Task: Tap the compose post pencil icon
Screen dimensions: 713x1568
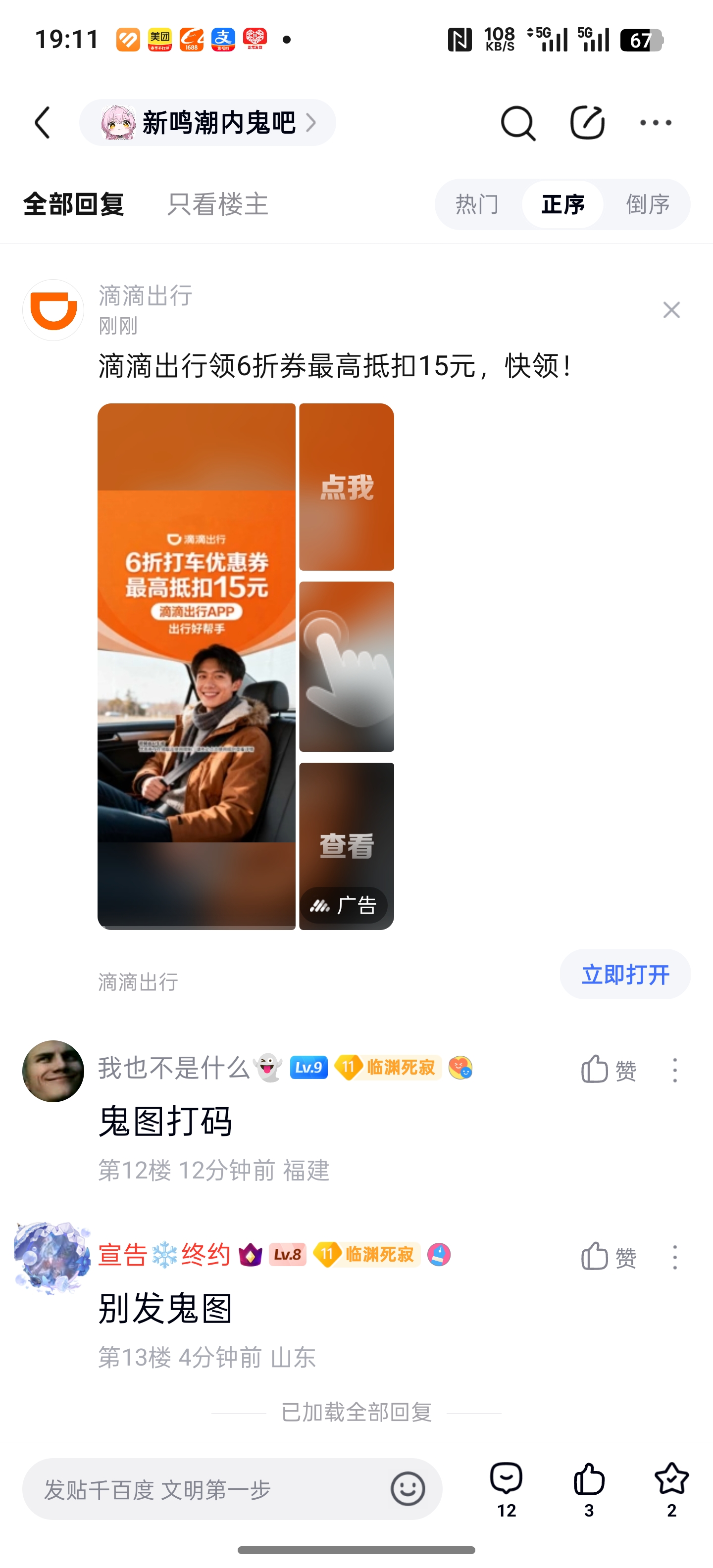Action: tap(587, 123)
